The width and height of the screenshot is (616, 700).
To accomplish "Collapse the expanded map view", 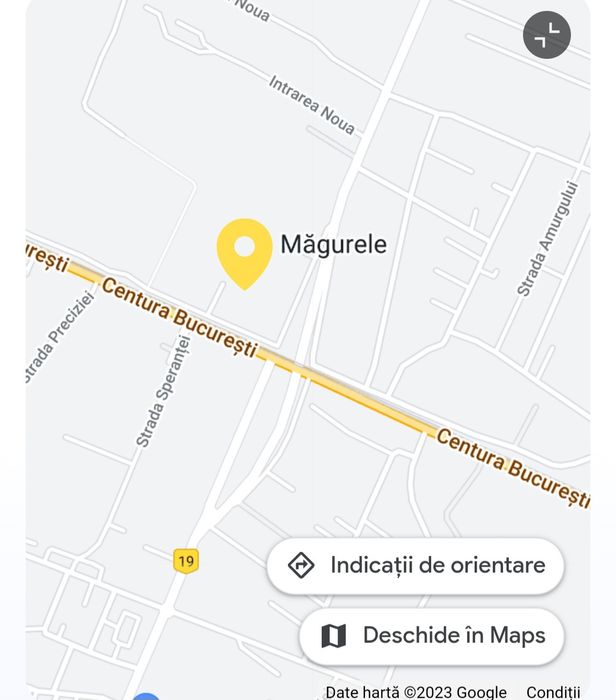I will pyautogui.click(x=547, y=35).
